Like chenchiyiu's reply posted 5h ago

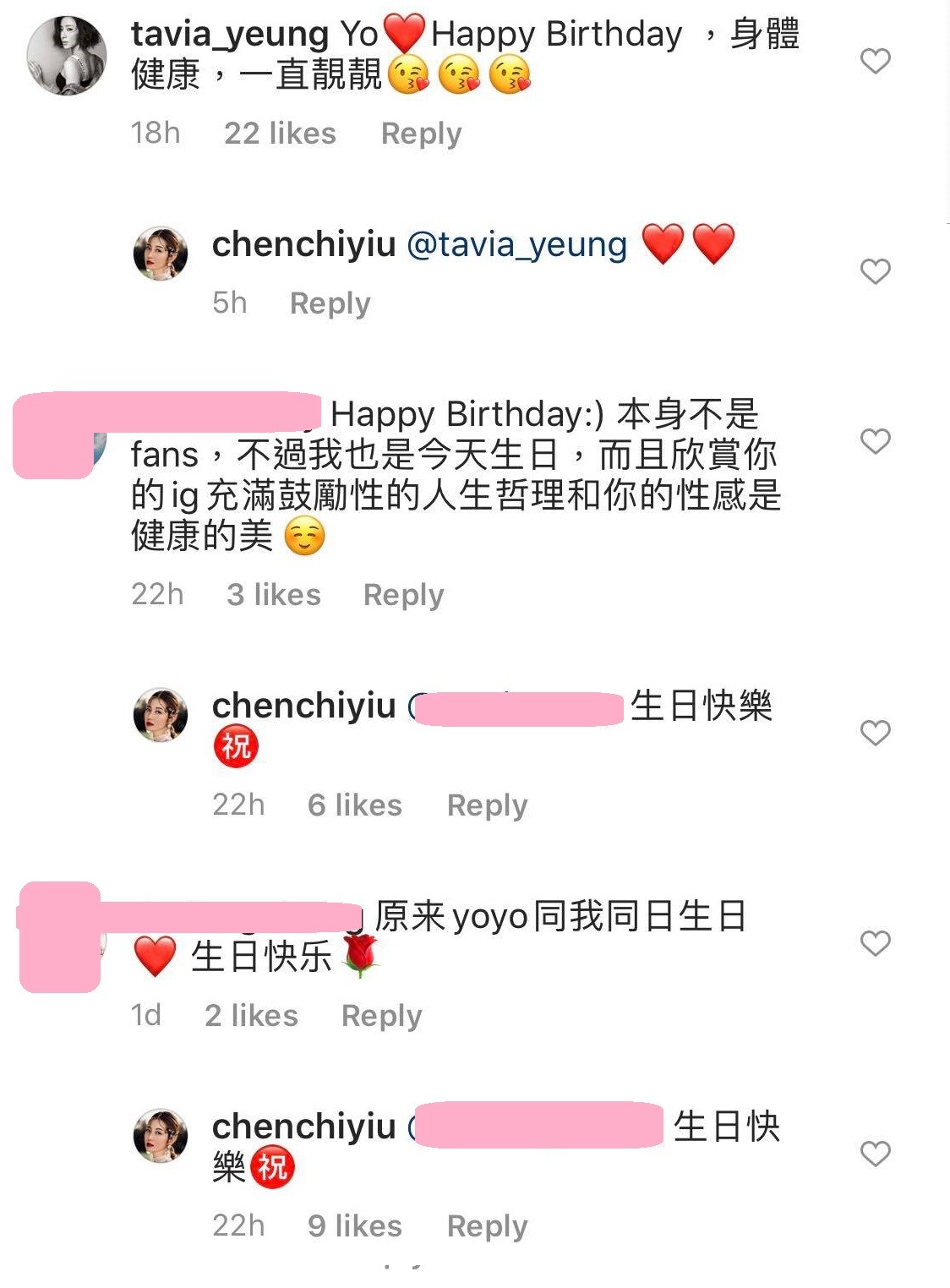[x=875, y=271]
